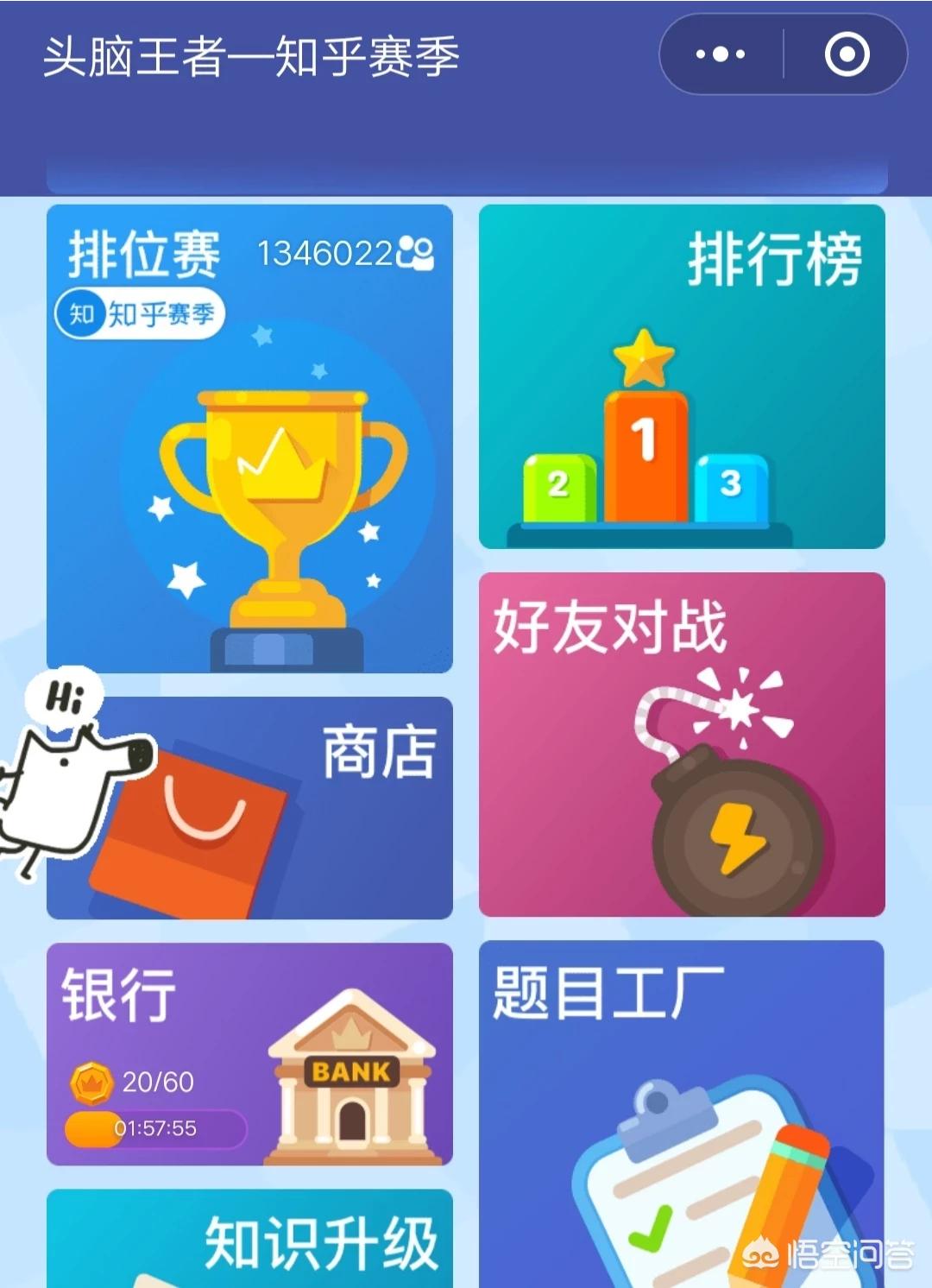Open the mini program's three-dot menu
This screenshot has height=1288, width=932.
coord(721,54)
